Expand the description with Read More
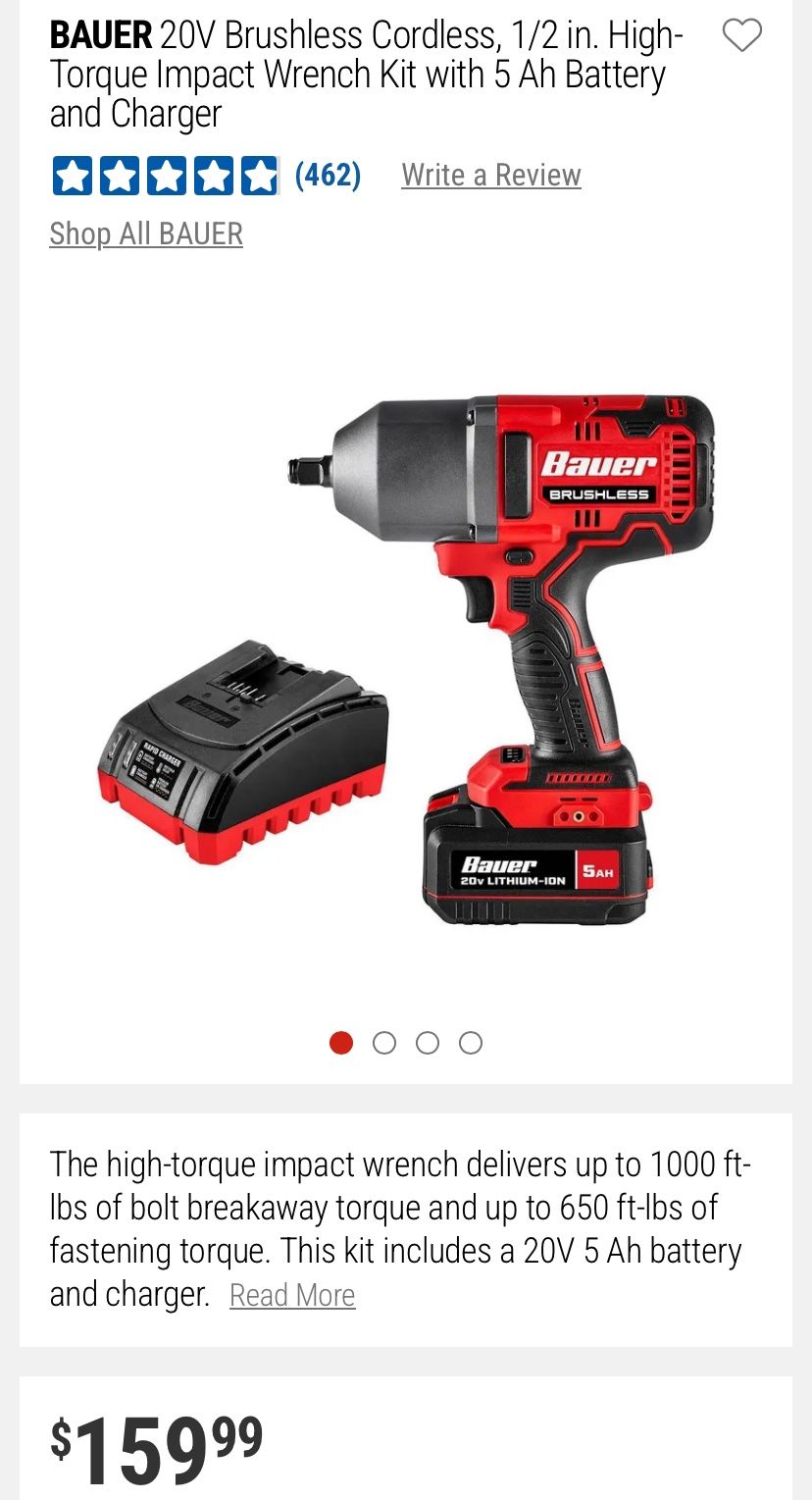This screenshot has width=812, height=1500. pos(292,1295)
